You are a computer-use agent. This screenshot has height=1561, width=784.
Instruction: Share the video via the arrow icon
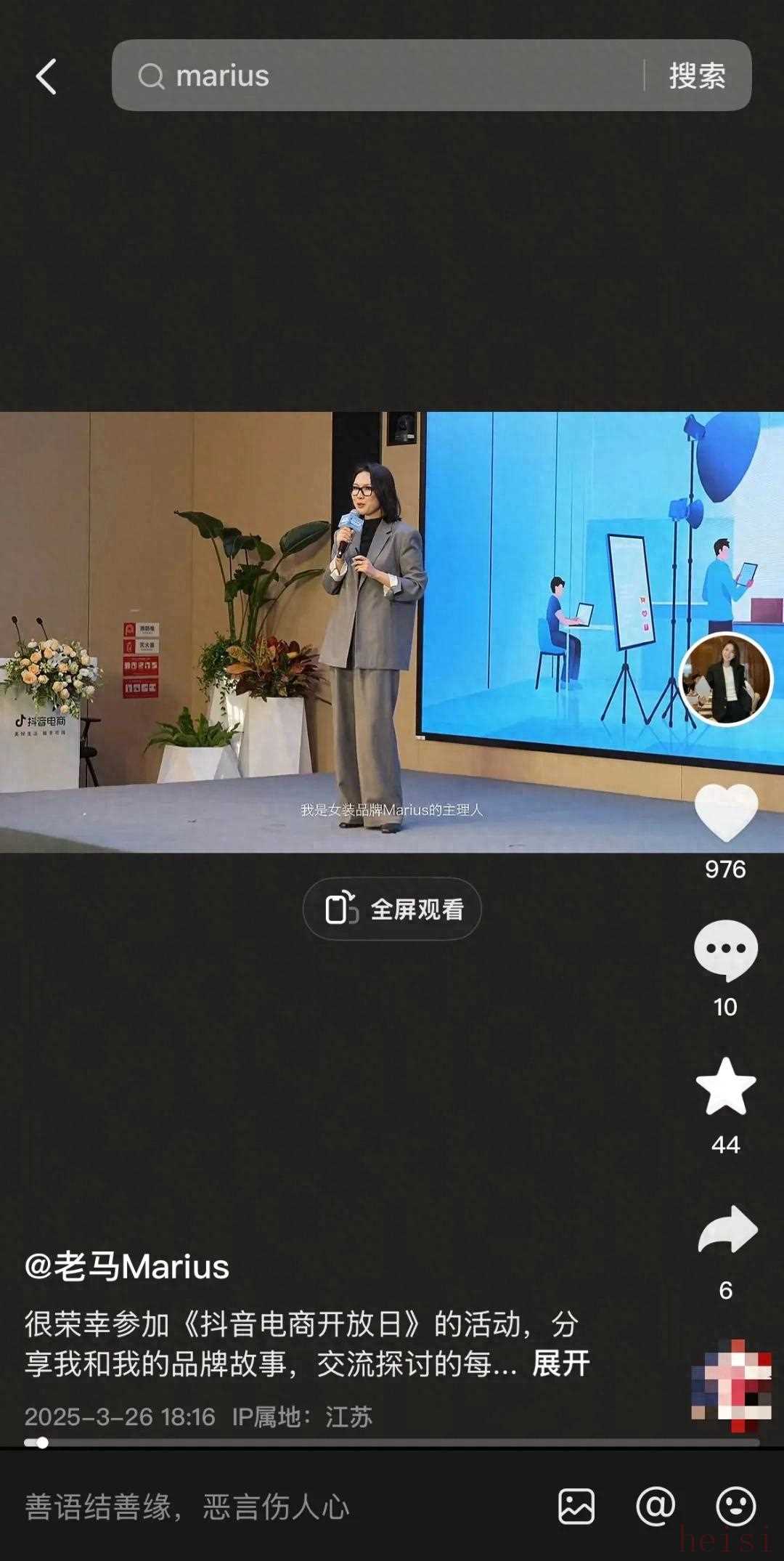pyautogui.click(x=727, y=1229)
